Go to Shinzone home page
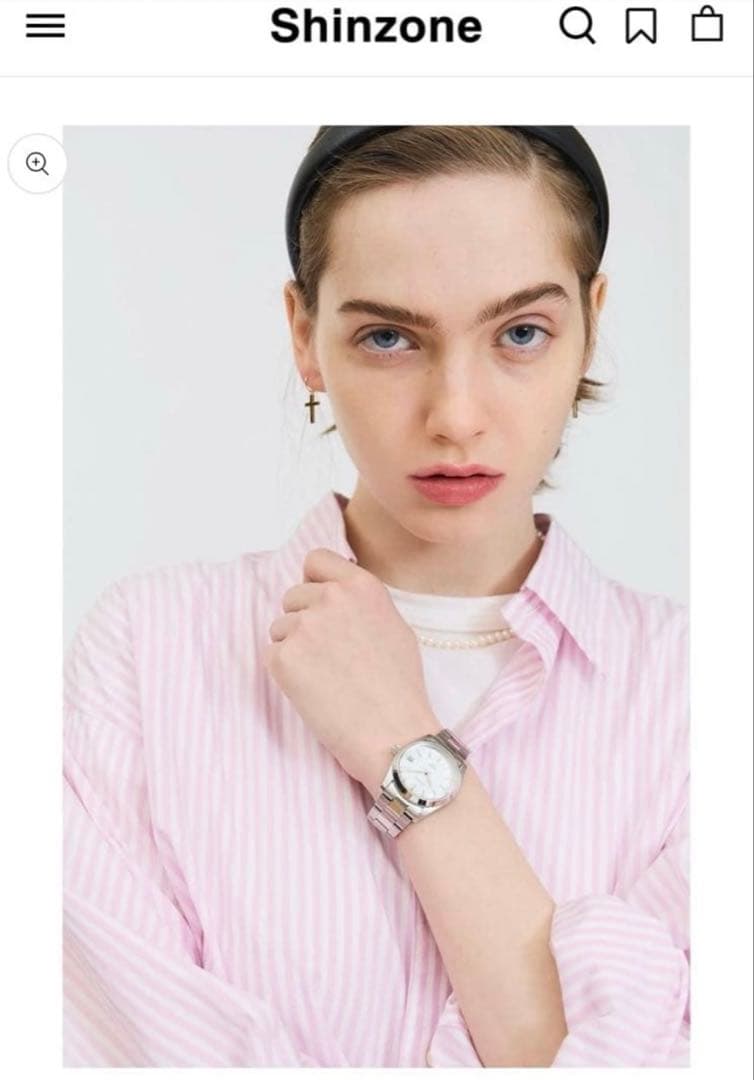 (x=375, y=27)
